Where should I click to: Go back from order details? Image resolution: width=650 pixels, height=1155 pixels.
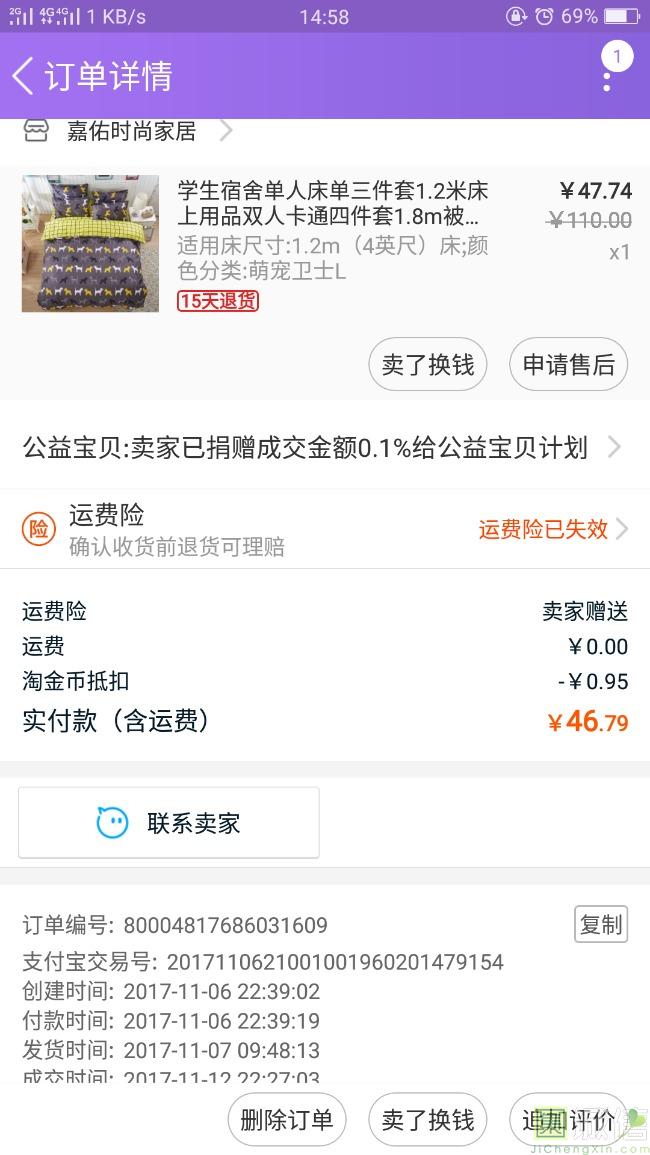tap(24, 76)
